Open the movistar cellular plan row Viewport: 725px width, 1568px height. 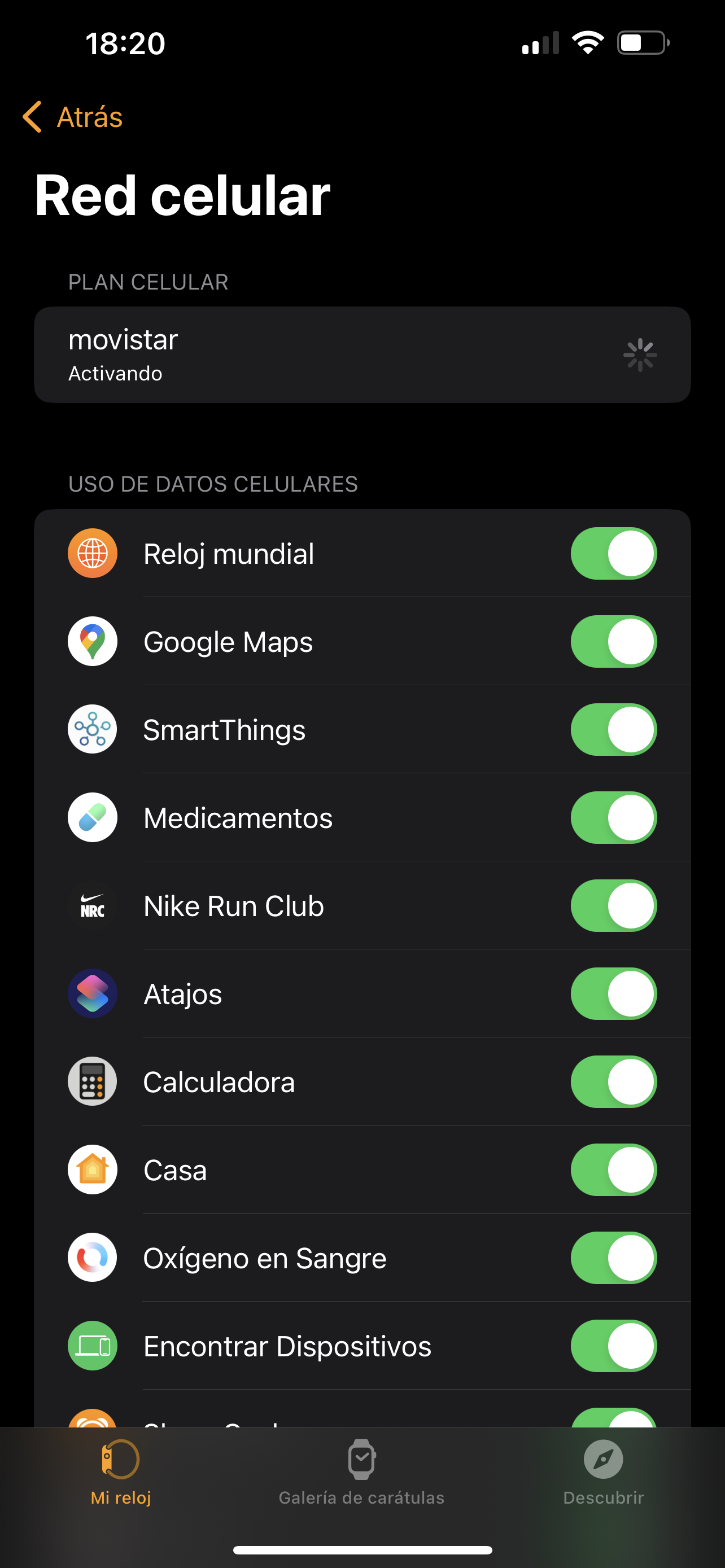[x=362, y=355]
